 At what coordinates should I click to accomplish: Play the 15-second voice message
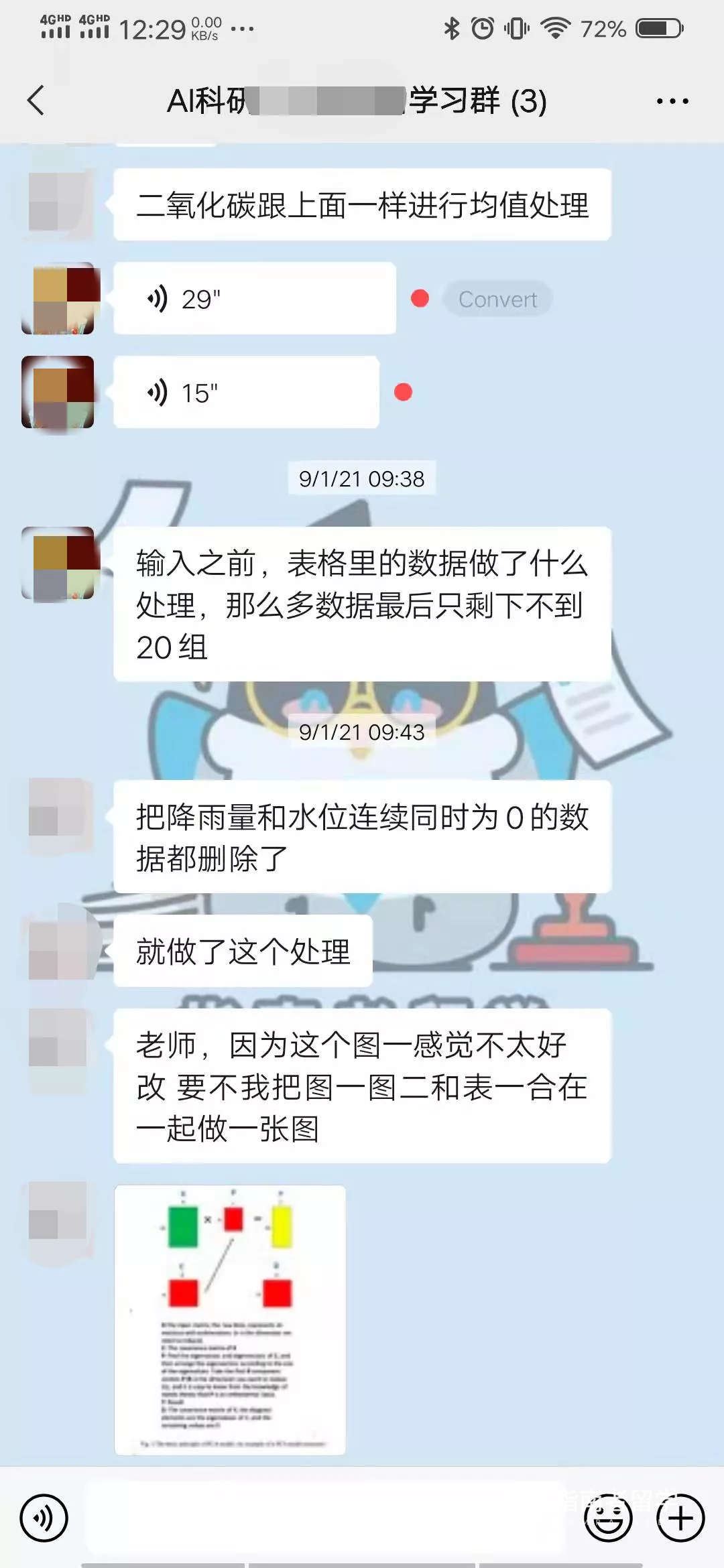point(246,393)
